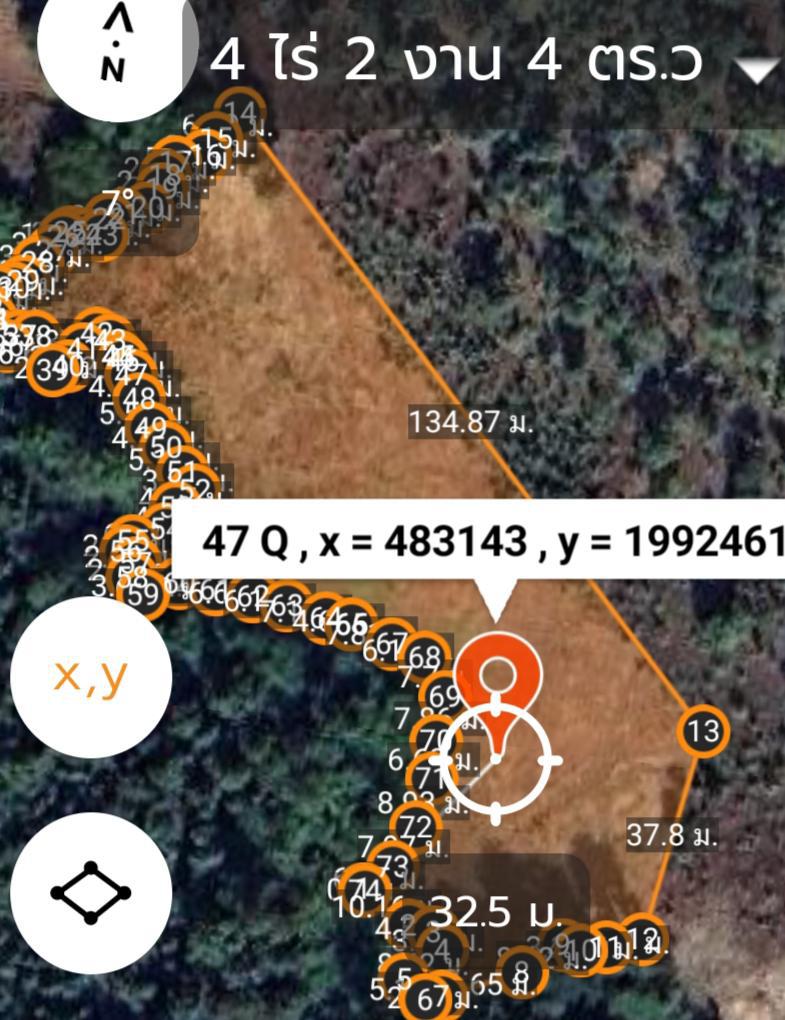Expand the area unit dropdown
The height and width of the screenshot is (1020, 785).
(x=756, y=69)
